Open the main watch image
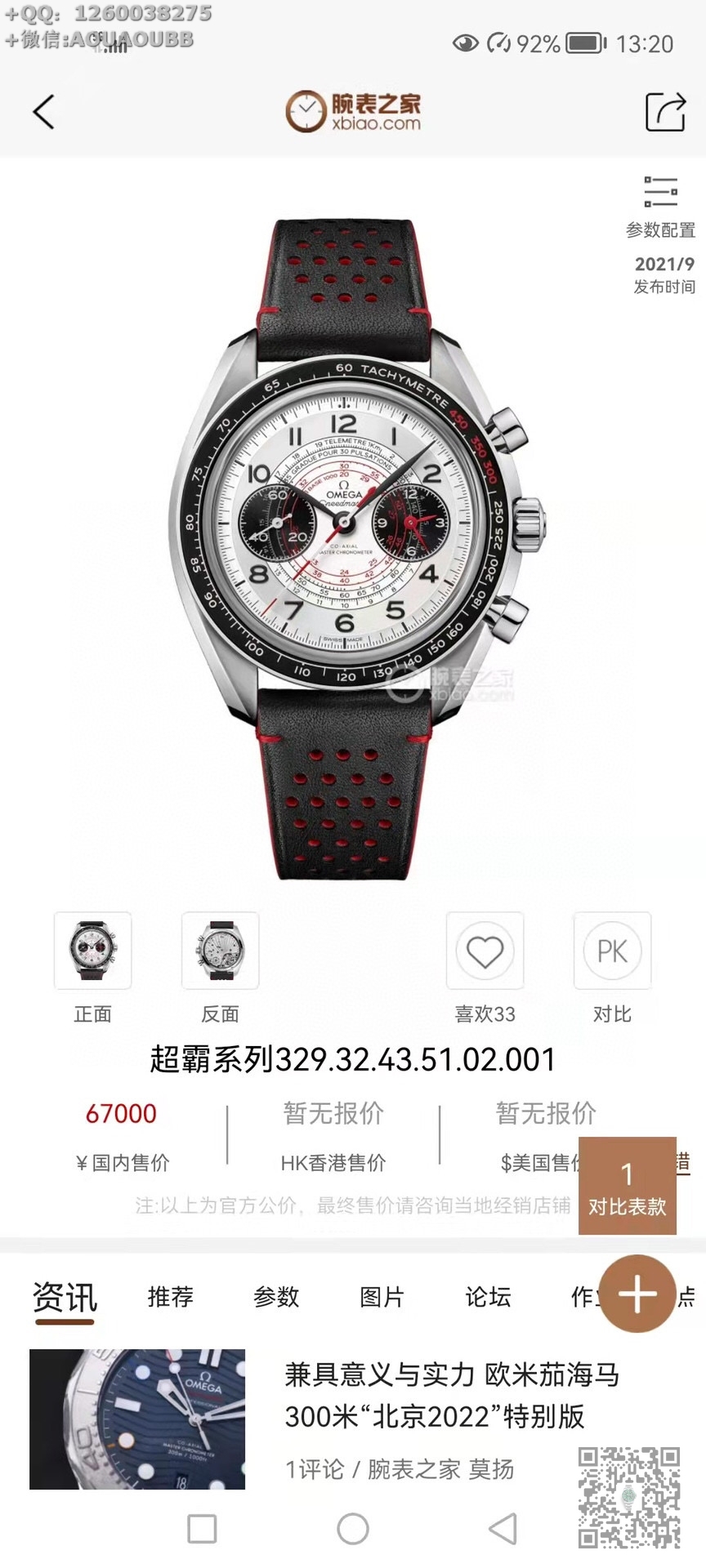The image size is (706, 1568). 353,547
